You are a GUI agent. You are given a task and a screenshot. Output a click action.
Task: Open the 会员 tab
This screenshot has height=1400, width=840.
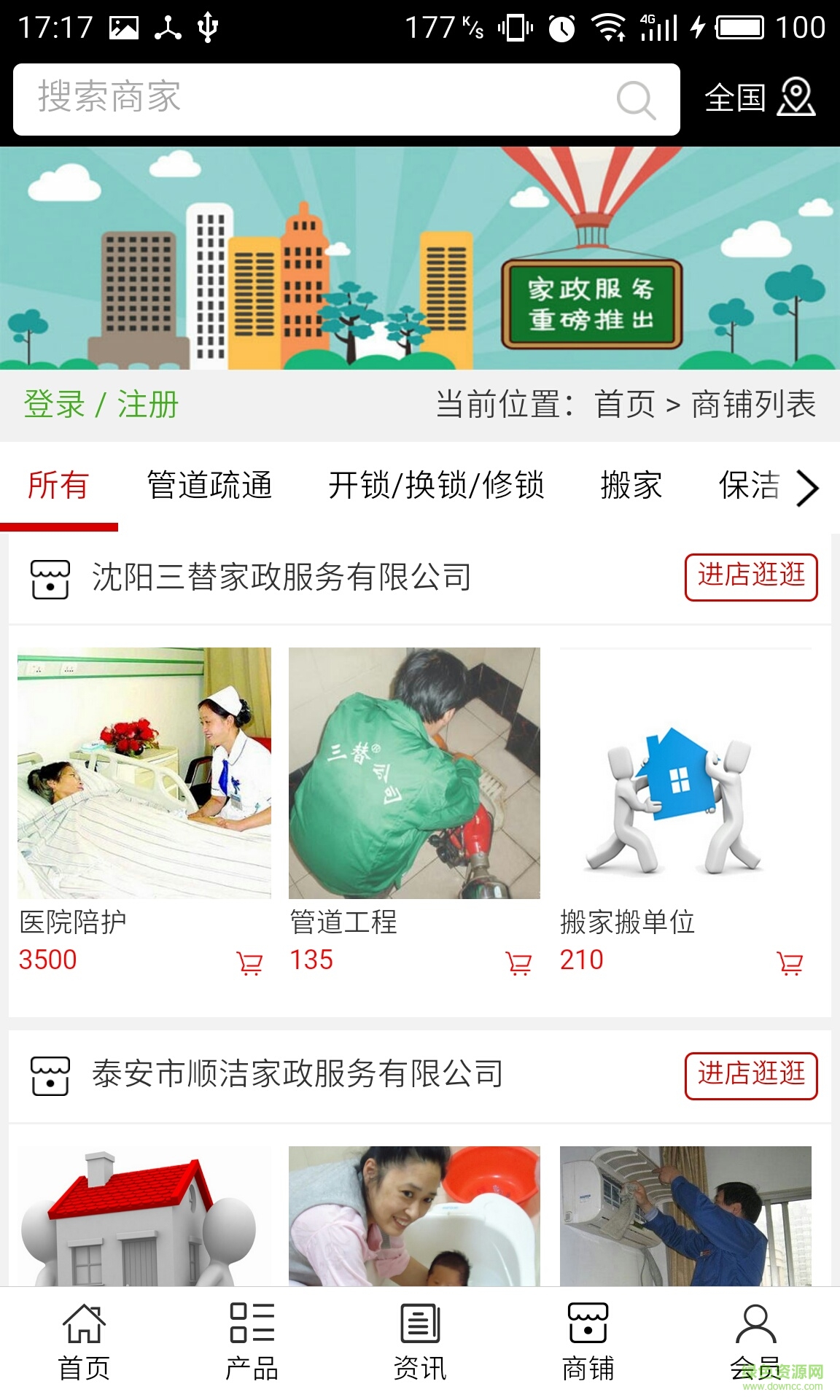[755, 1342]
